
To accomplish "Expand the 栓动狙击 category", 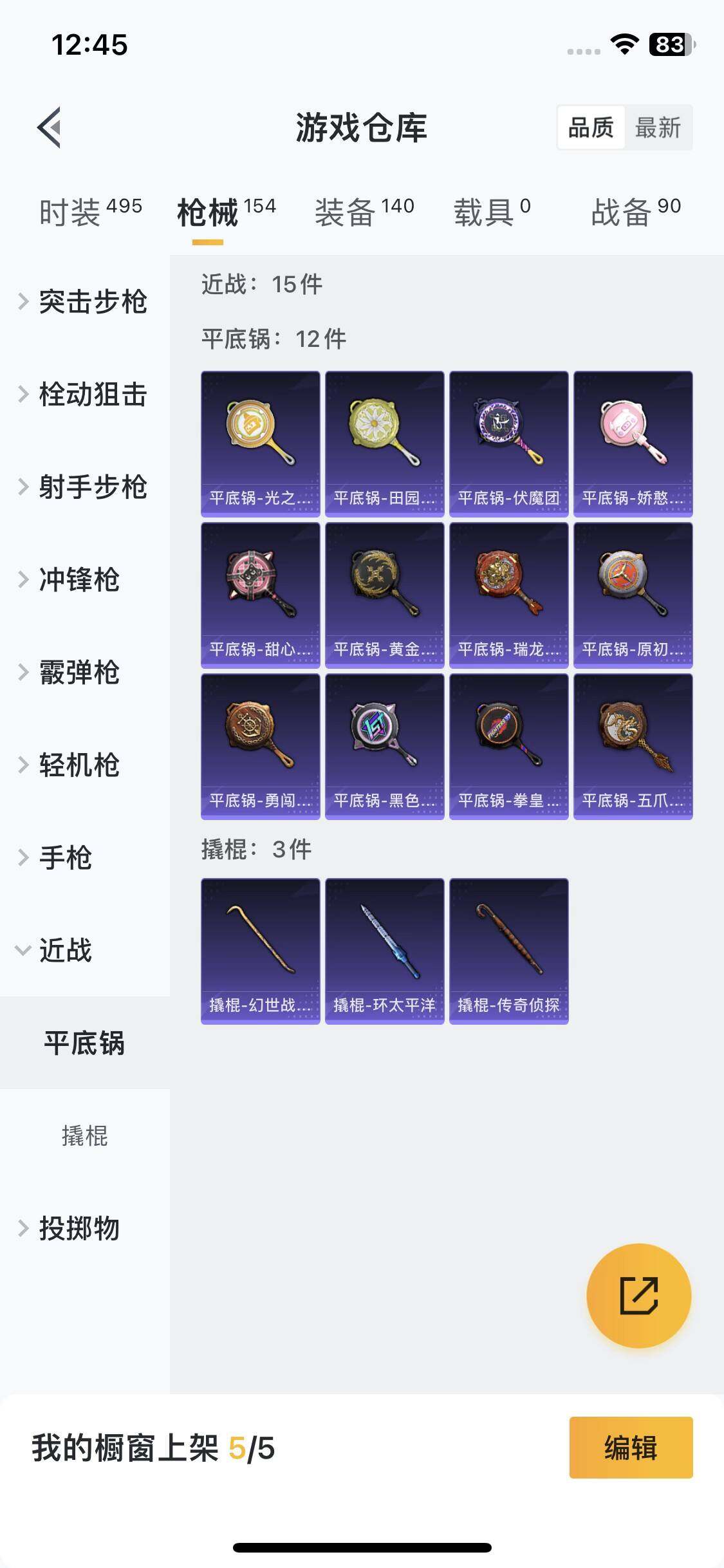I will coord(84,395).
